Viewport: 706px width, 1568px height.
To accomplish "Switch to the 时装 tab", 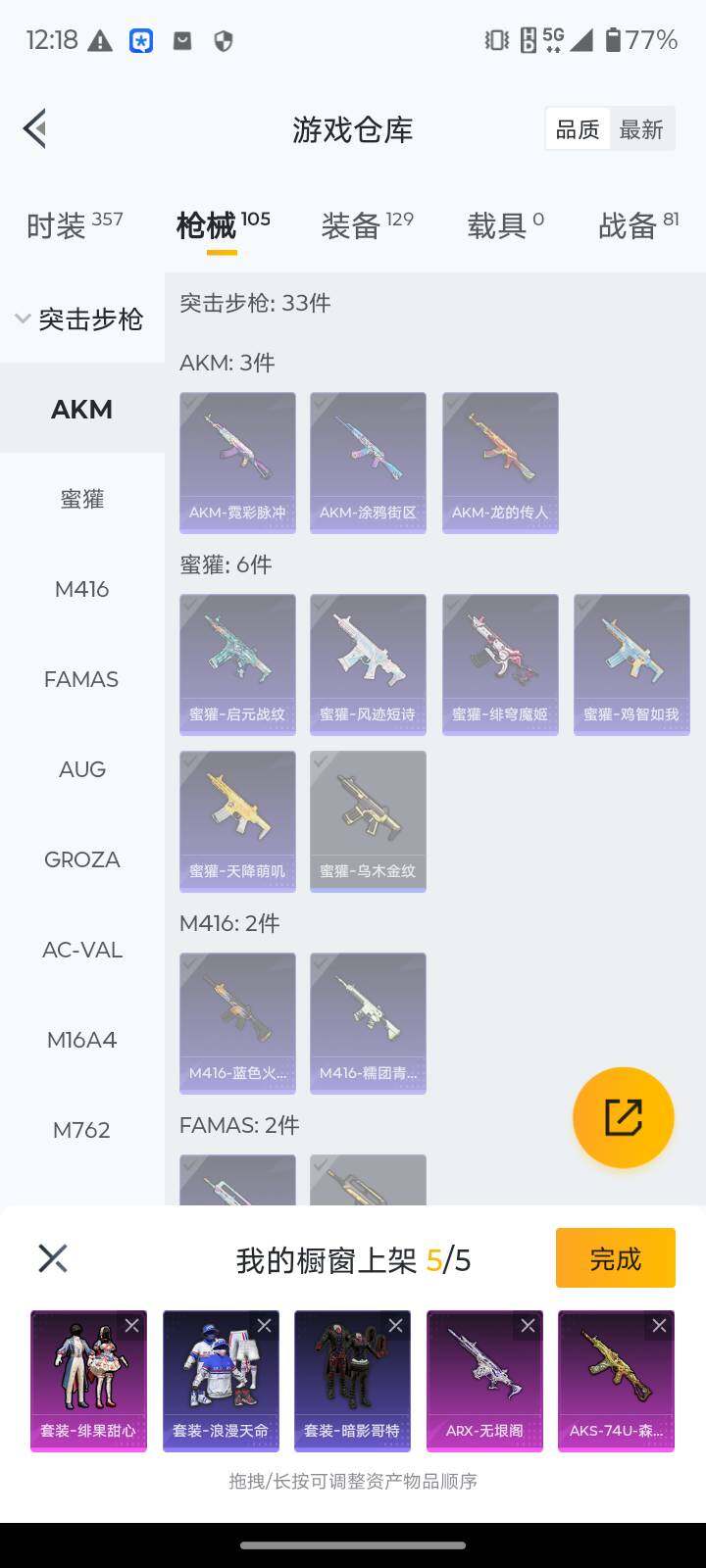I will [75, 225].
